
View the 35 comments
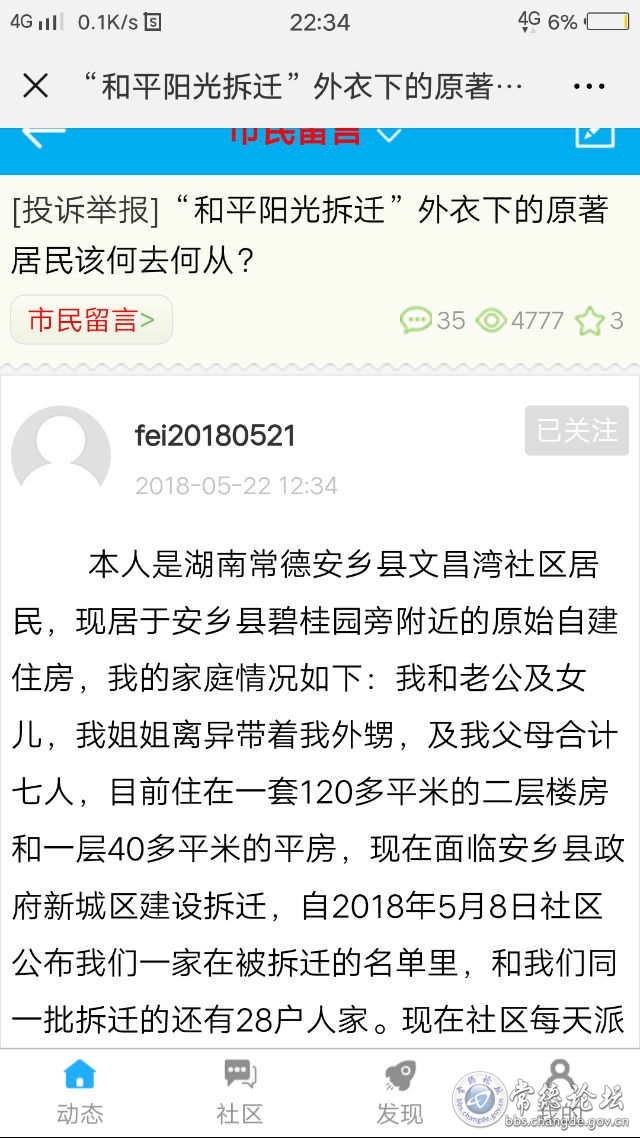[432, 320]
